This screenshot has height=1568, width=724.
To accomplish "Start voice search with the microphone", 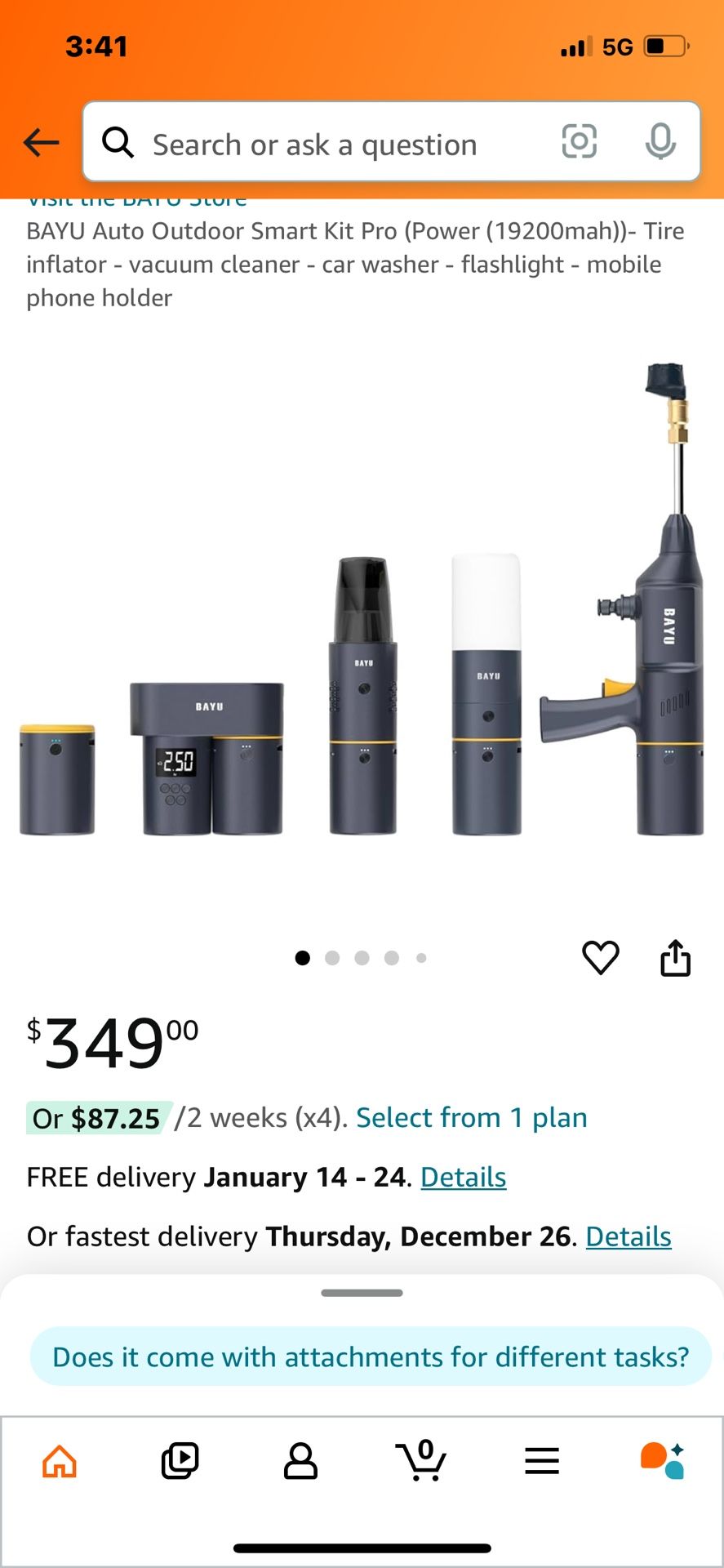I will (x=660, y=142).
